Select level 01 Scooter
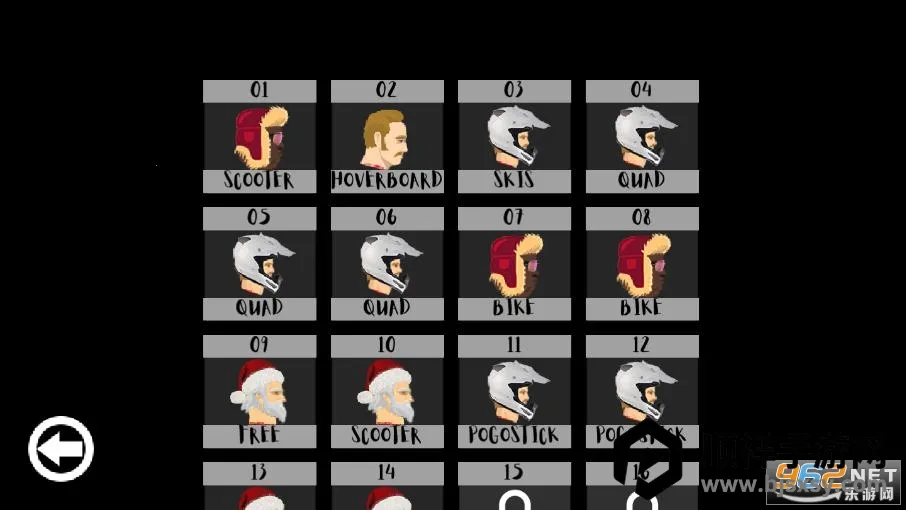Screen dimensions: 906x510 (260, 137)
